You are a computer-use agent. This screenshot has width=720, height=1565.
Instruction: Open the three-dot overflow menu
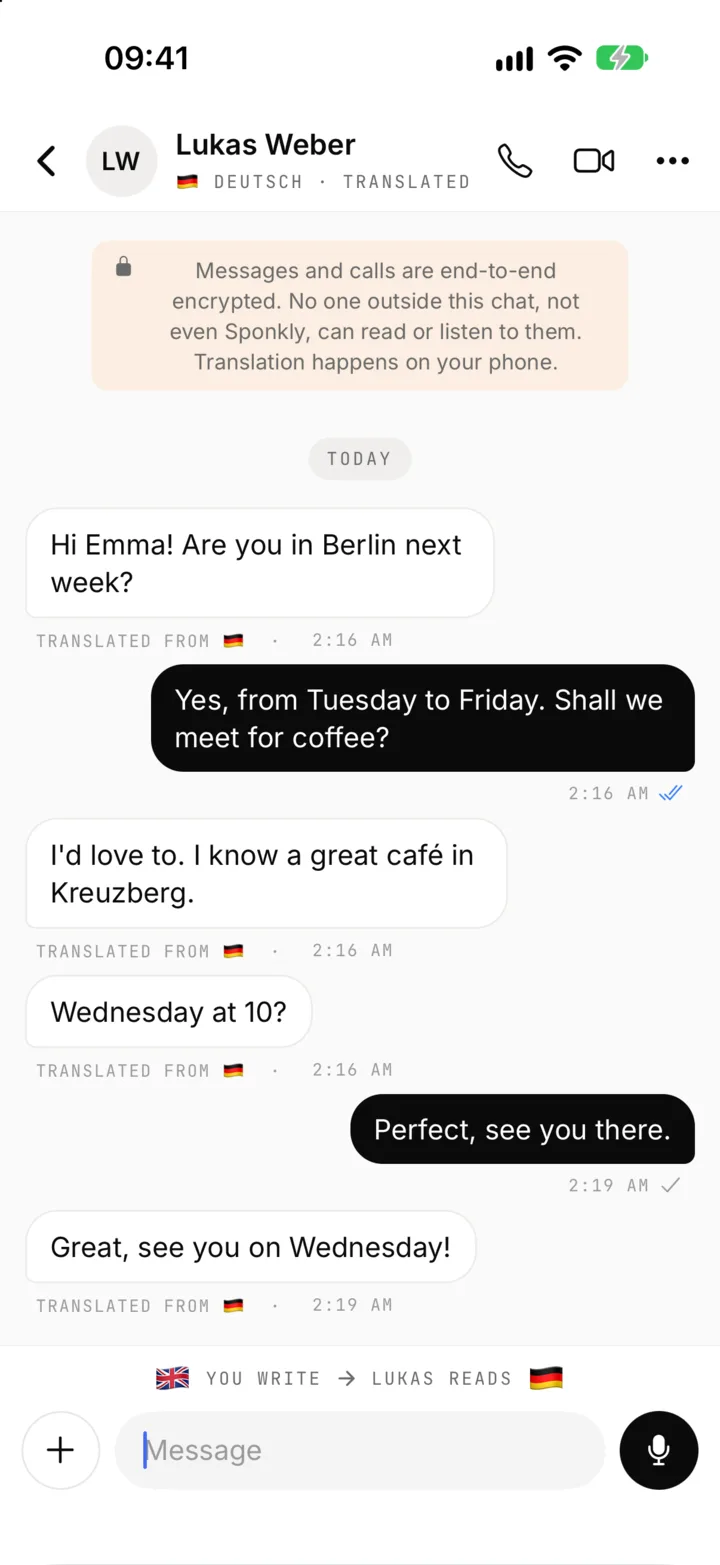click(672, 161)
